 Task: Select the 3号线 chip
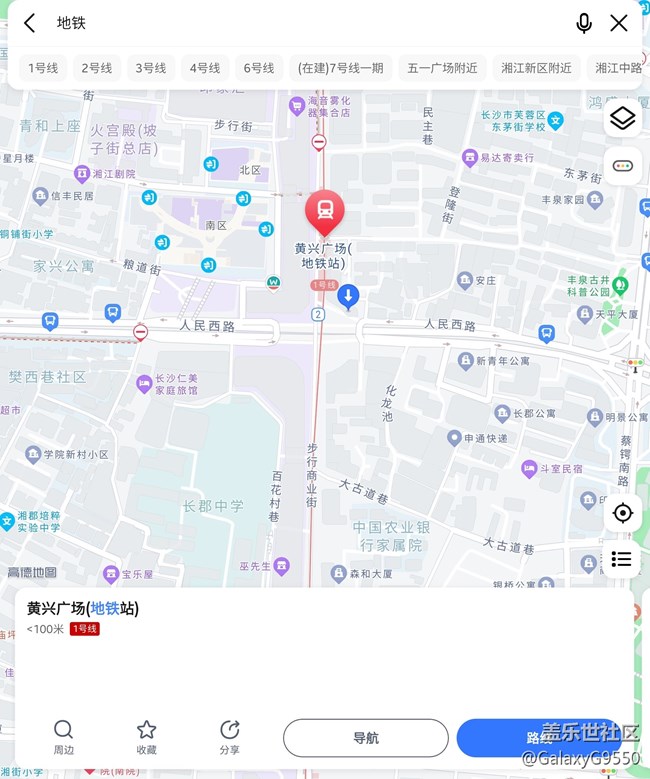[x=151, y=68]
